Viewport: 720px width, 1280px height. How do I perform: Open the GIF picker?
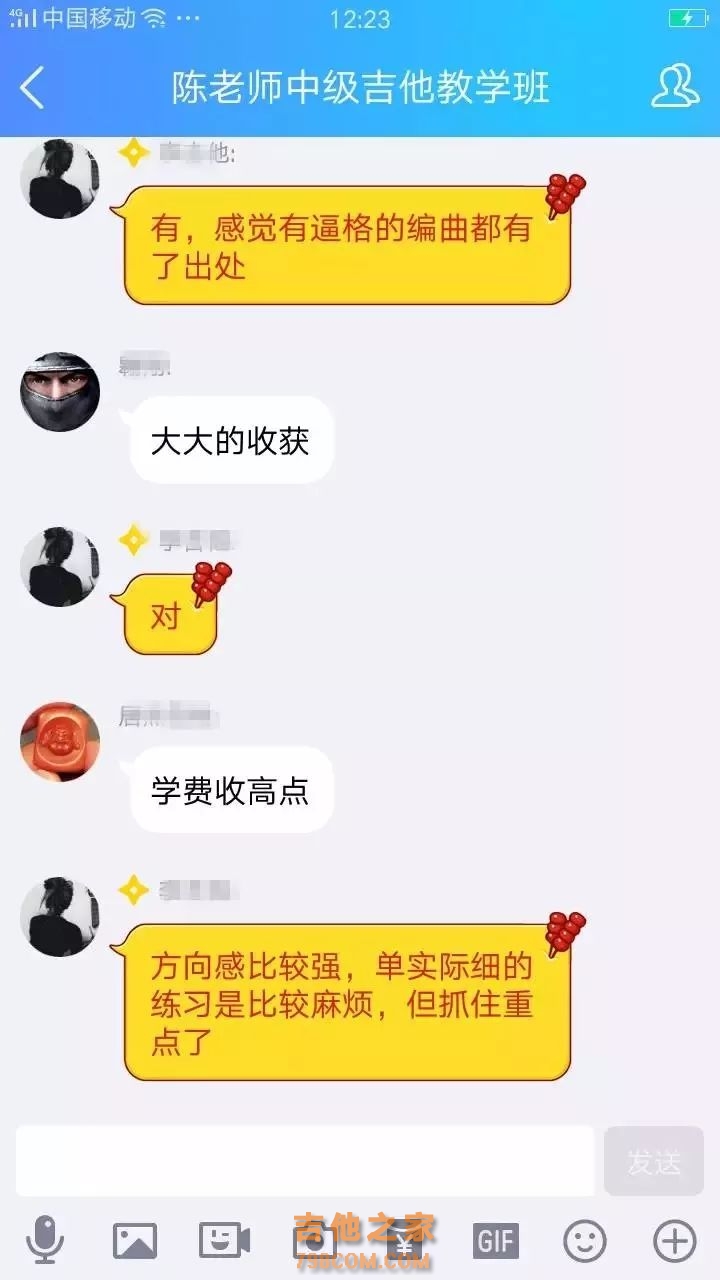(496, 1241)
